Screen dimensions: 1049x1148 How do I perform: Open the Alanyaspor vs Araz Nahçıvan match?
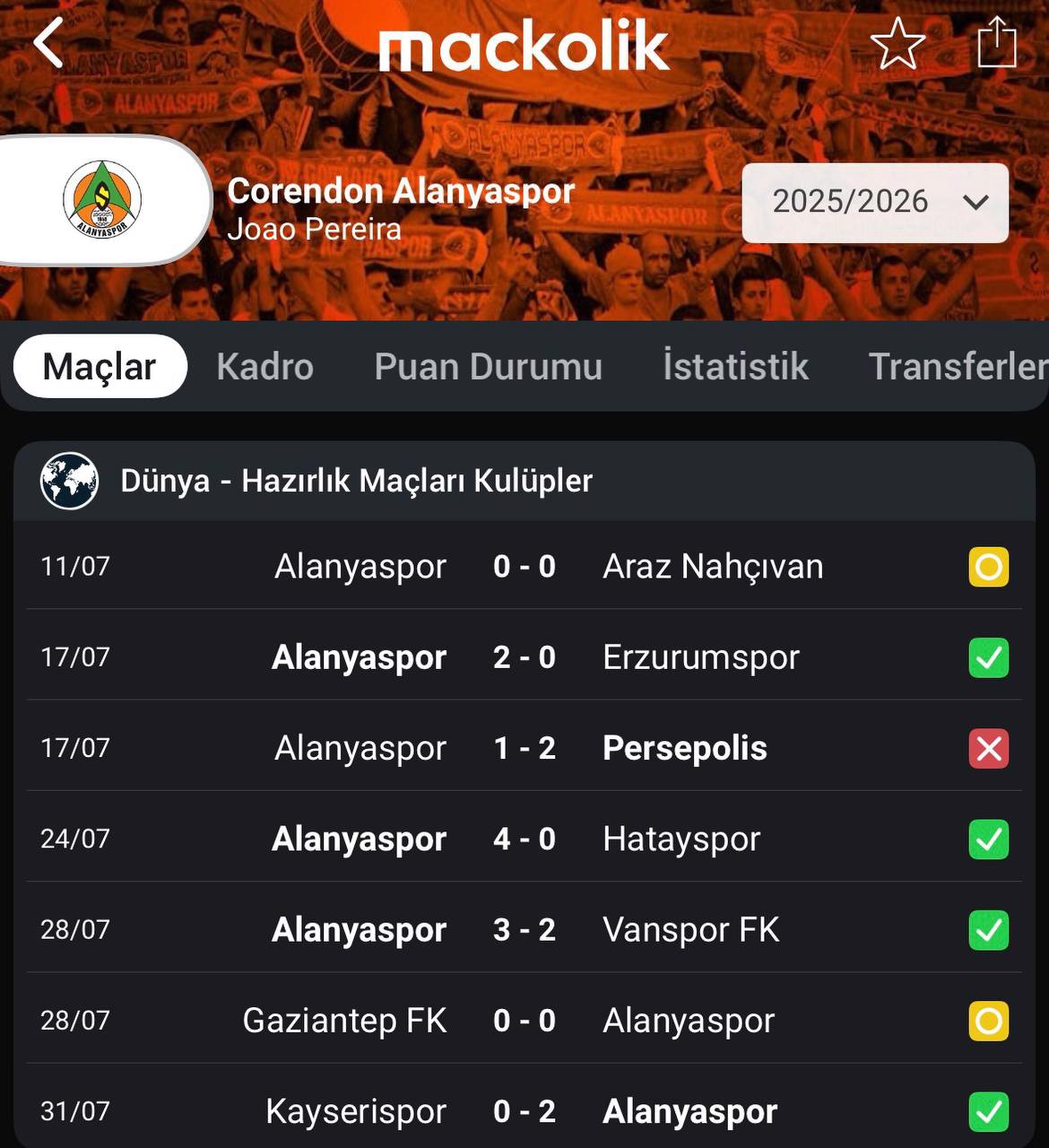click(524, 567)
